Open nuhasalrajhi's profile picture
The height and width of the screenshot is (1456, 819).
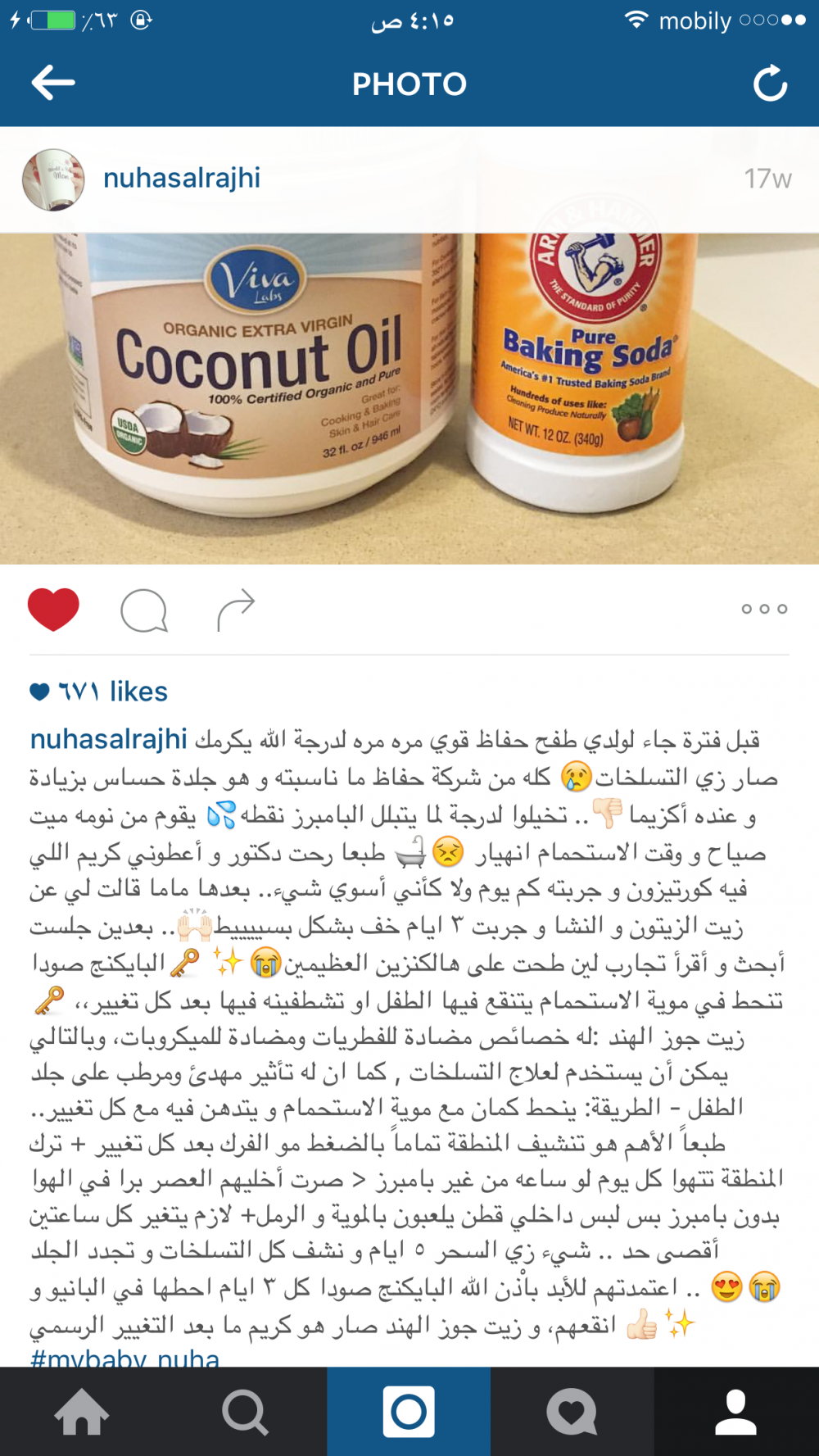pyautogui.click(x=53, y=179)
